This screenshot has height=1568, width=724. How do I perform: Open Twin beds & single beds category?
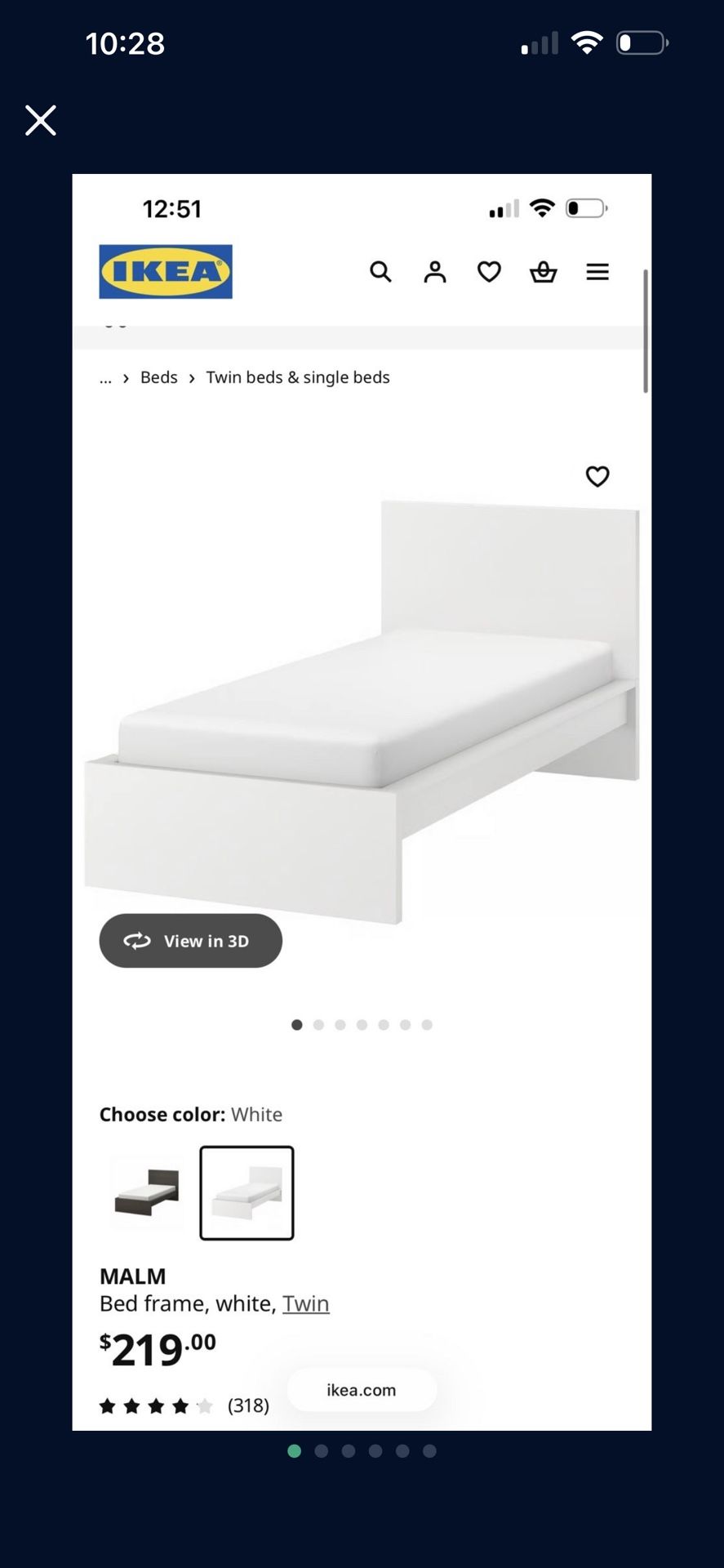coord(298,377)
